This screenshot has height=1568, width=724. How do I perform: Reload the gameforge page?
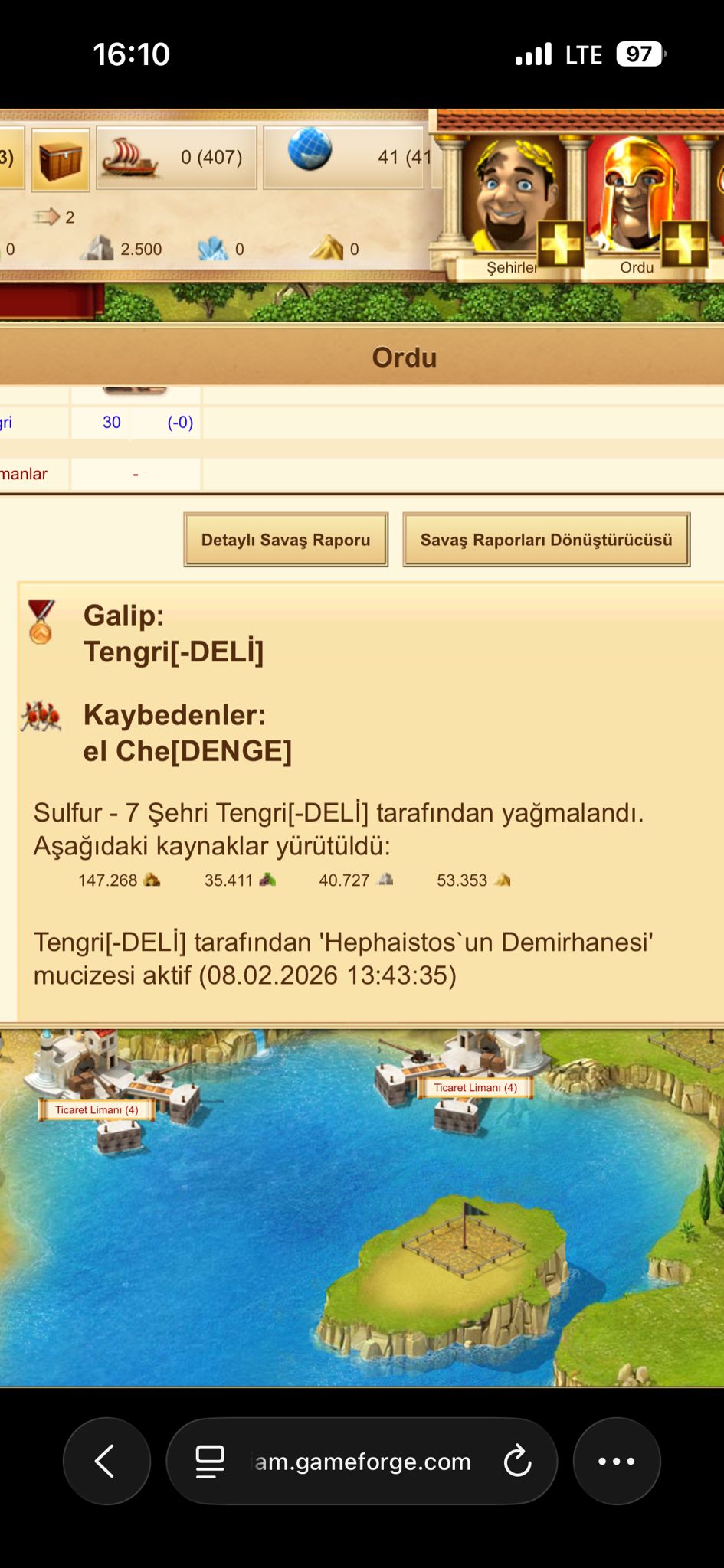(517, 1461)
